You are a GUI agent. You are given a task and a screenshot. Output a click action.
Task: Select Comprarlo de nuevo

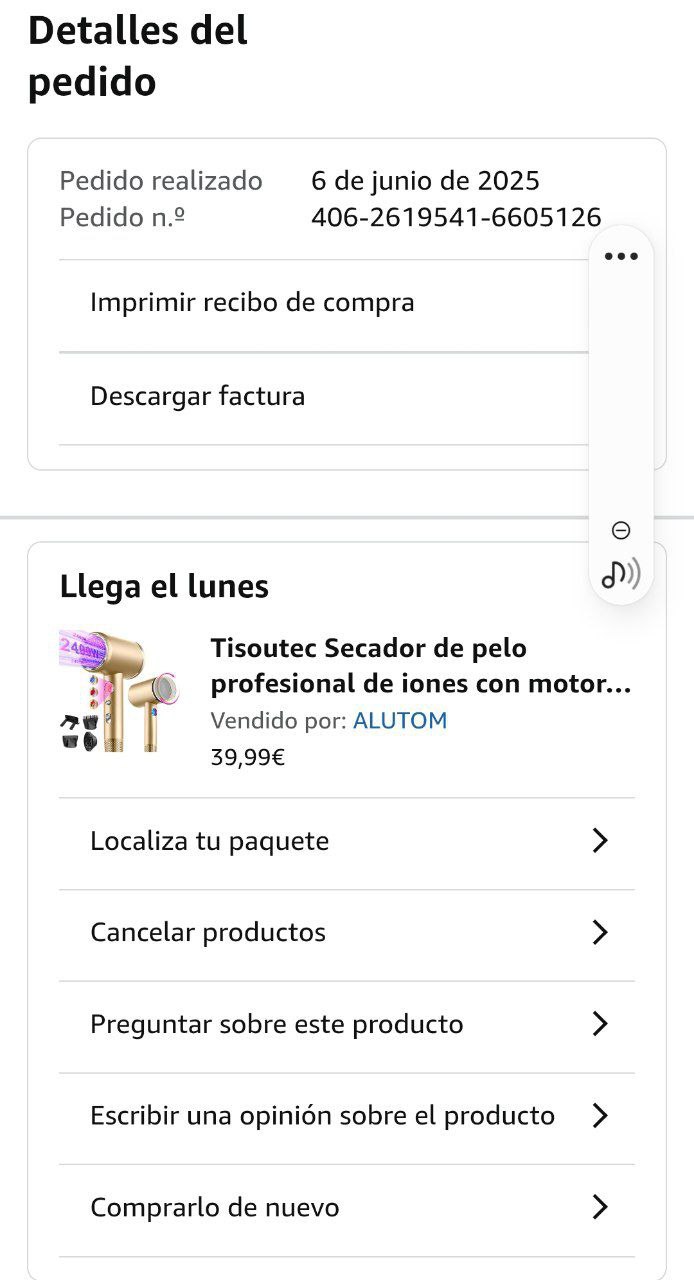point(346,1208)
